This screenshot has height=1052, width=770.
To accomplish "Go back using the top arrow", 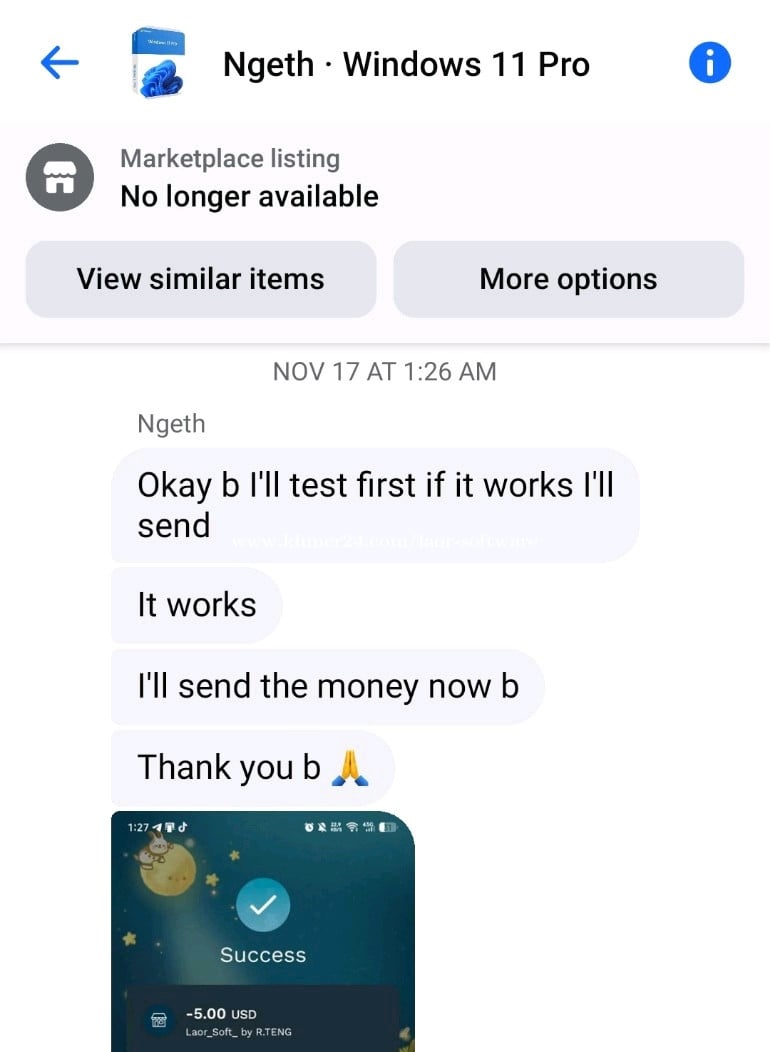I will (x=59, y=64).
